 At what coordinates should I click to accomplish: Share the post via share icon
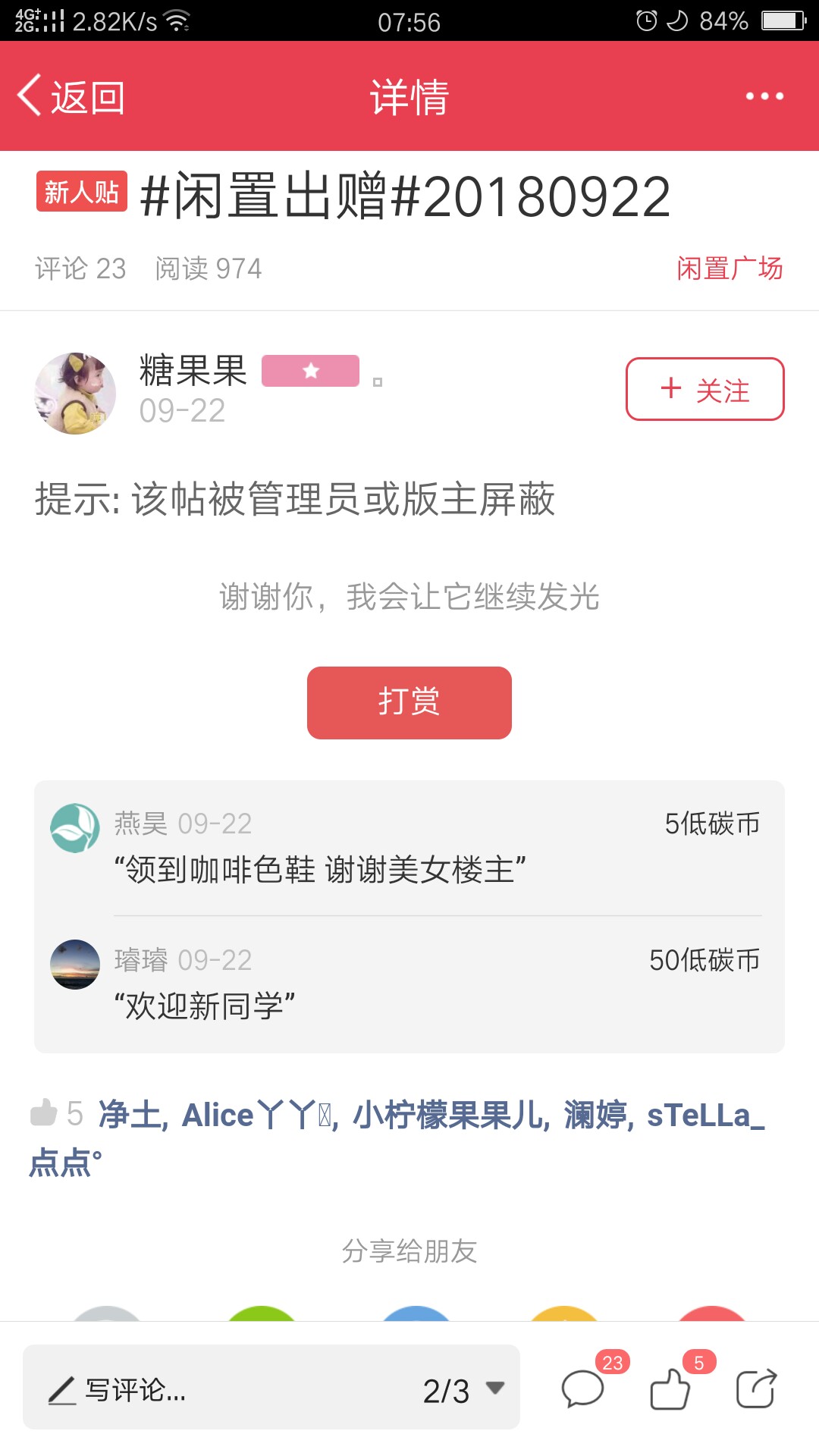(x=756, y=1389)
